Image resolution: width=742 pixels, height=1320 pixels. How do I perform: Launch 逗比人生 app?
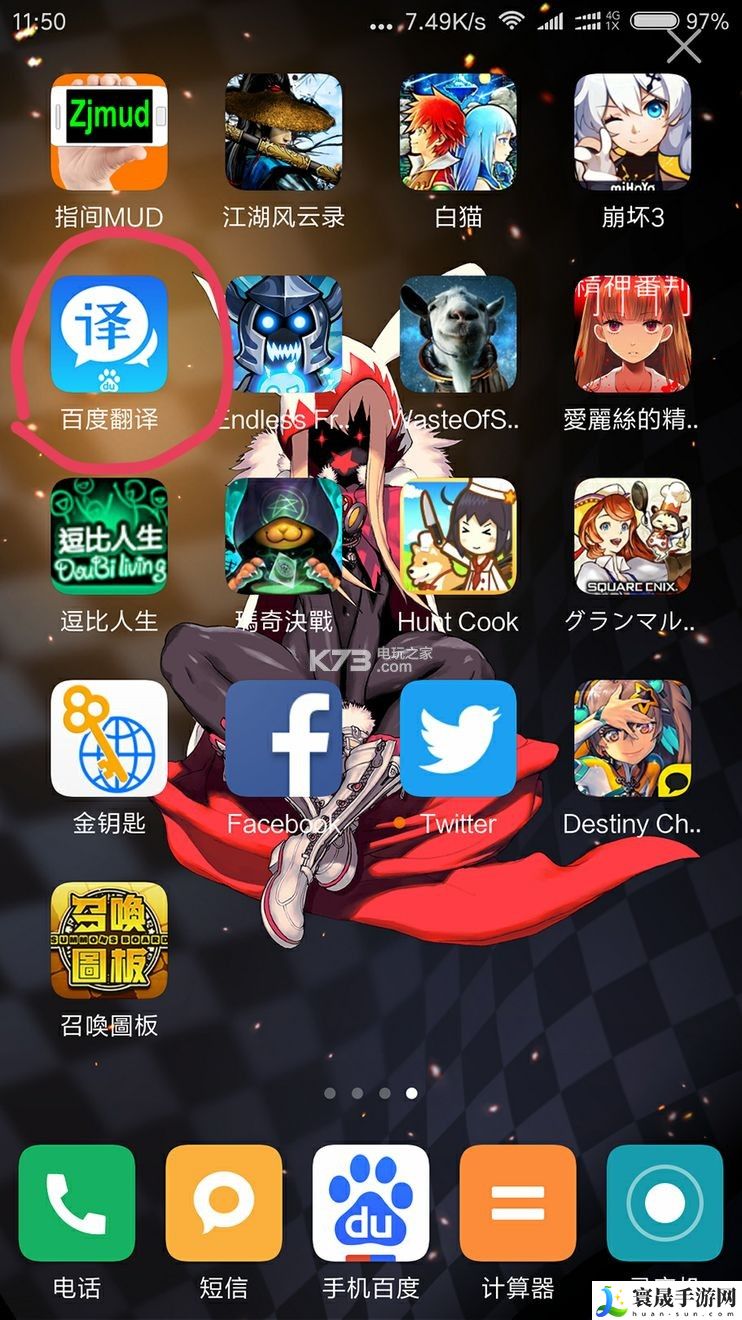[x=109, y=536]
